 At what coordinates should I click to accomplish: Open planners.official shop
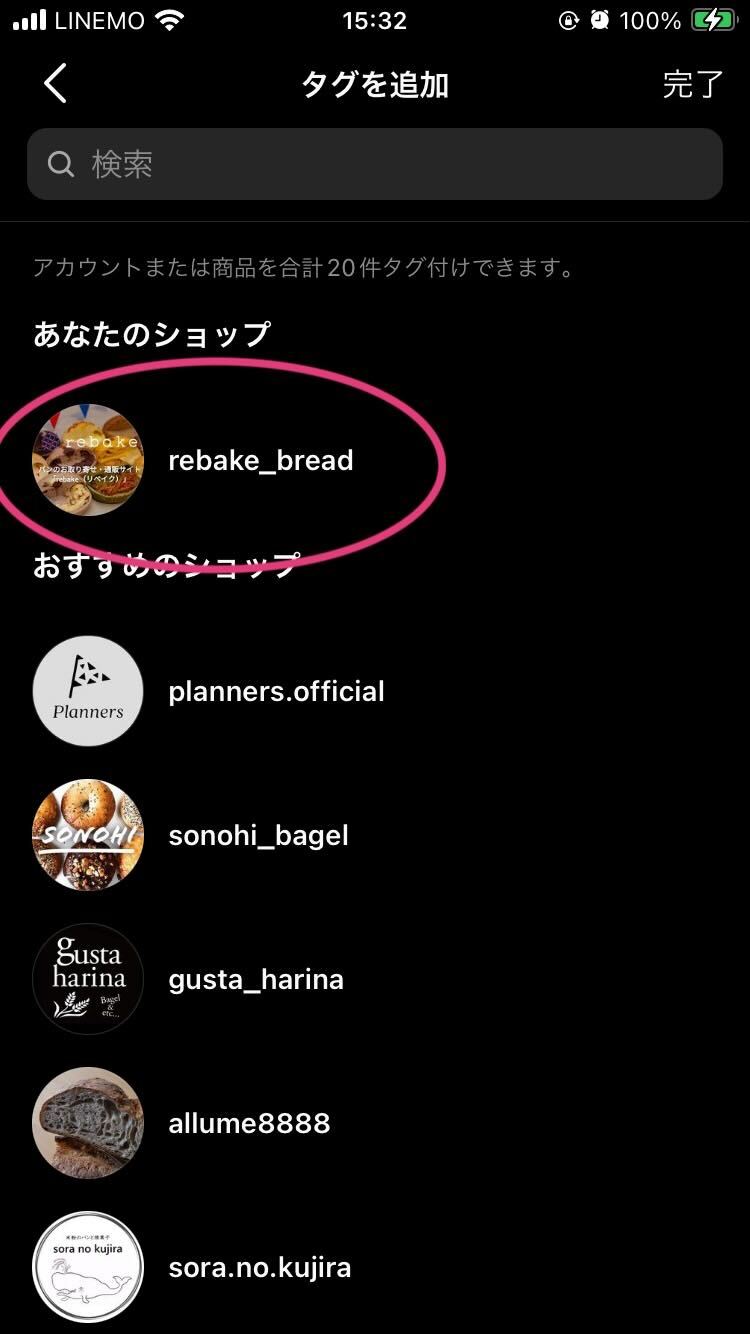click(x=276, y=692)
